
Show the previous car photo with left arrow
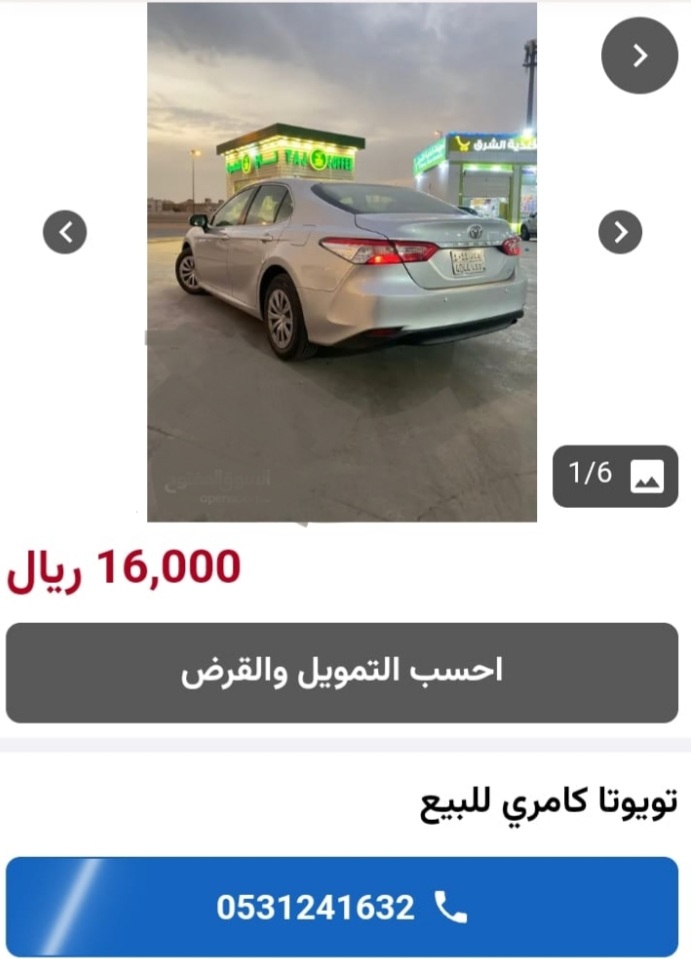pos(65,233)
